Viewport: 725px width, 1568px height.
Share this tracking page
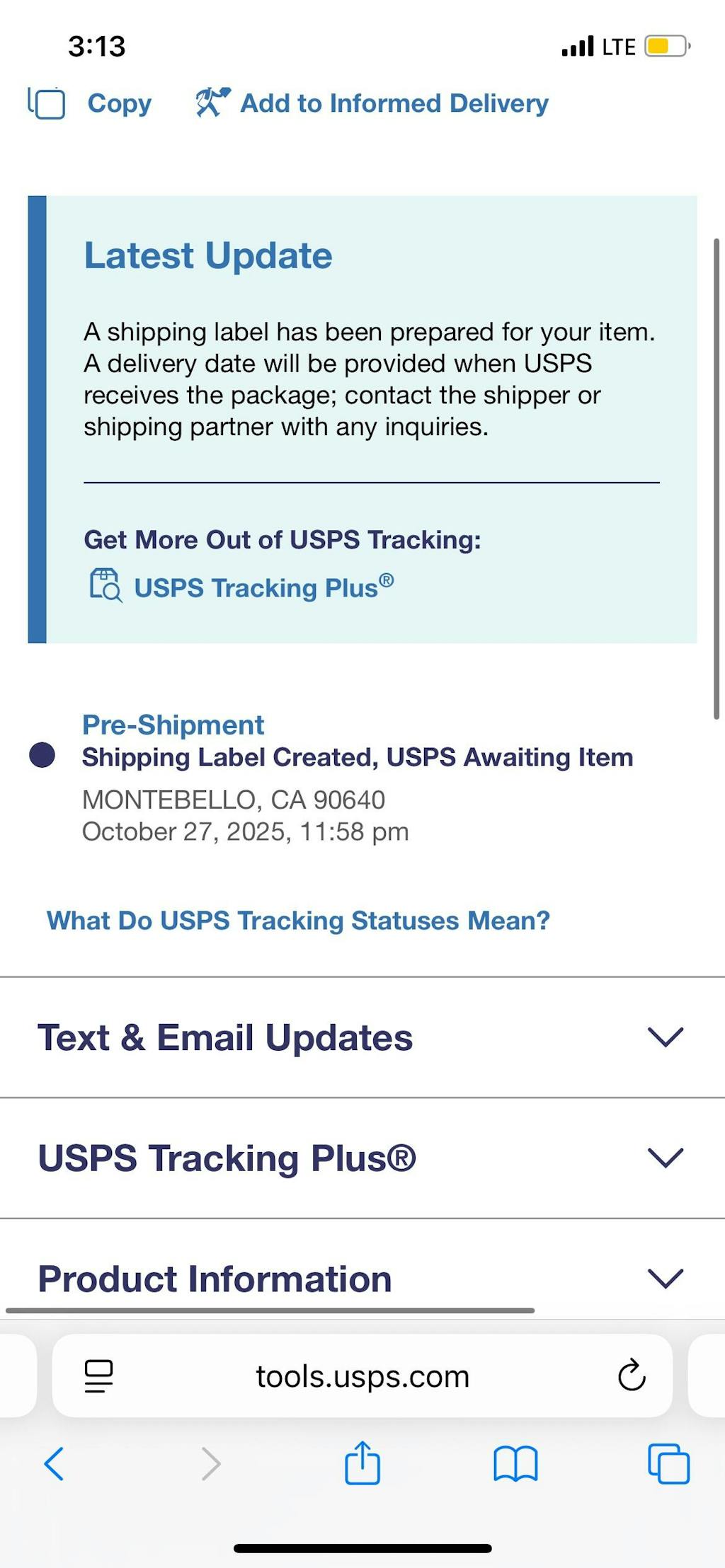[x=362, y=1463]
